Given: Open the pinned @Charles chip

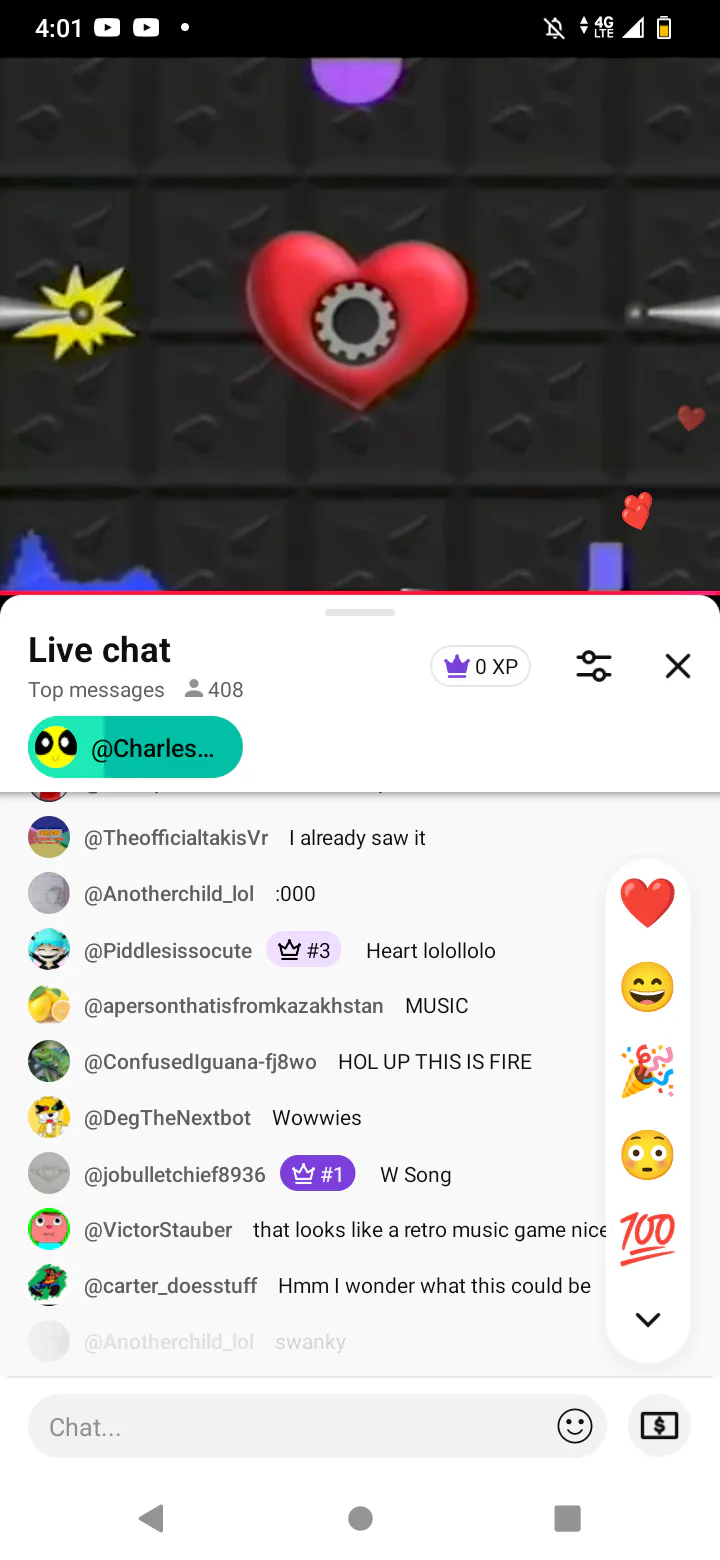Looking at the screenshot, I should 135,748.
